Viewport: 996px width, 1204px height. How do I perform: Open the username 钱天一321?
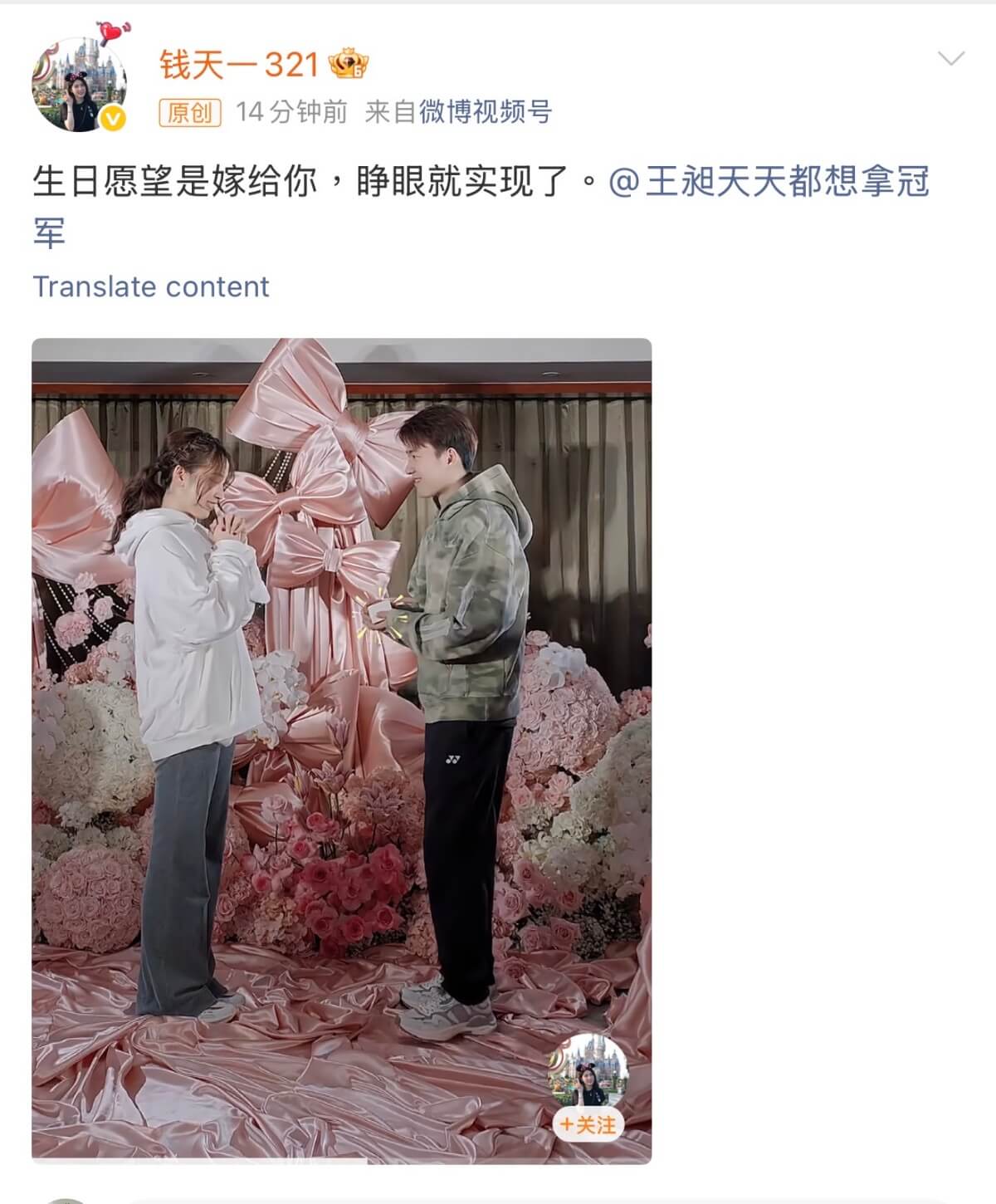click(239, 64)
